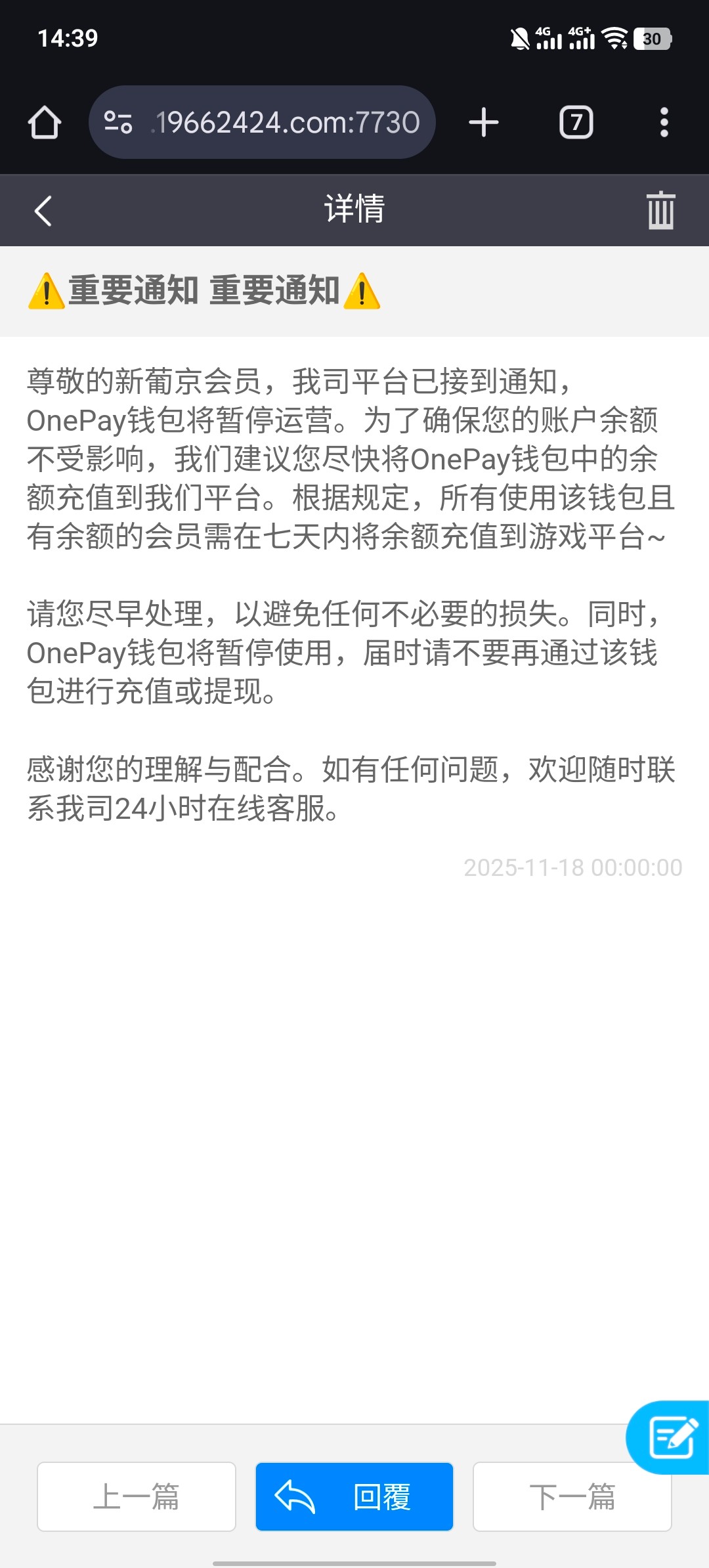Open a new browser tab
Image resolution: width=709 pixels, height=1568 pixels.
[484, 122]
